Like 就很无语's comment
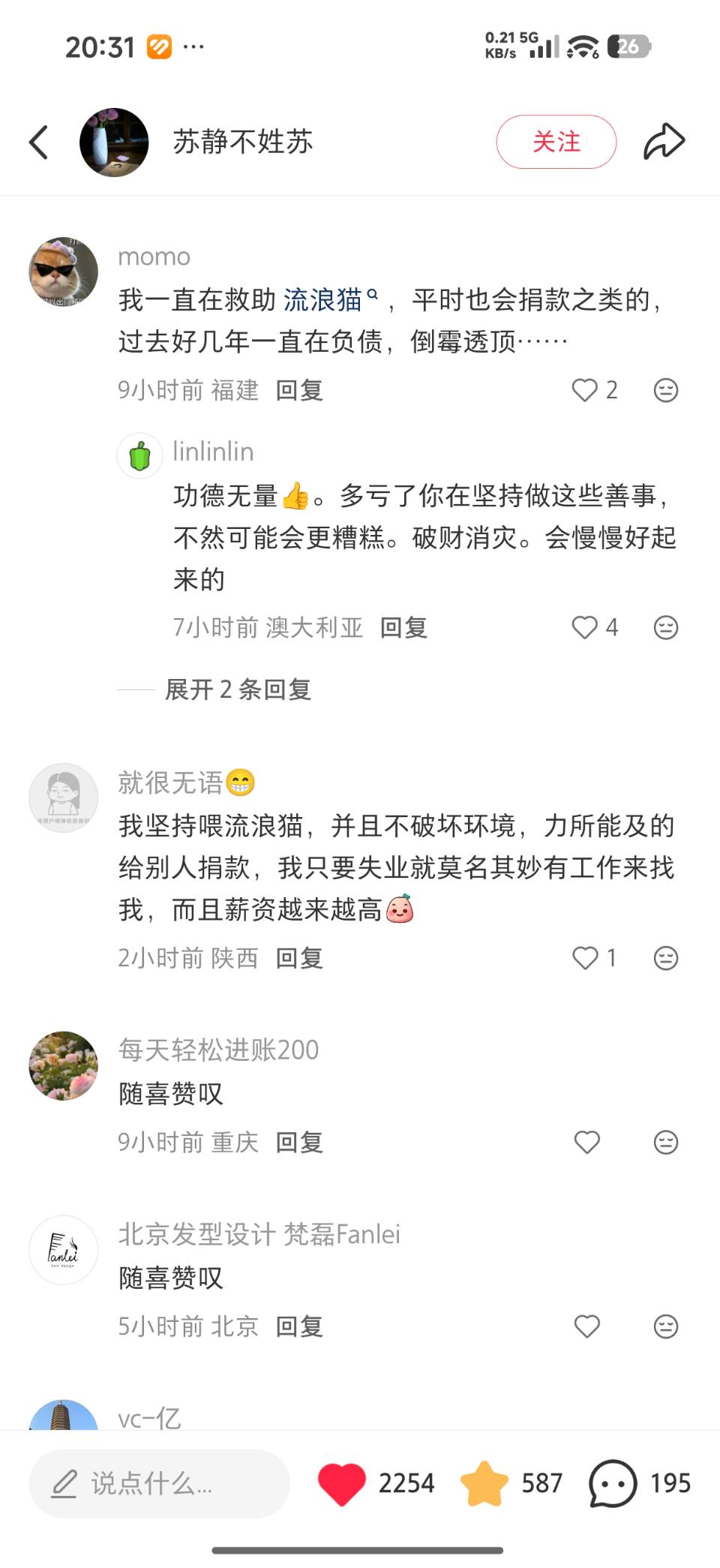The width and height of the screenshot is (720, 1568). pyautogui.click(x=595, y=958)
